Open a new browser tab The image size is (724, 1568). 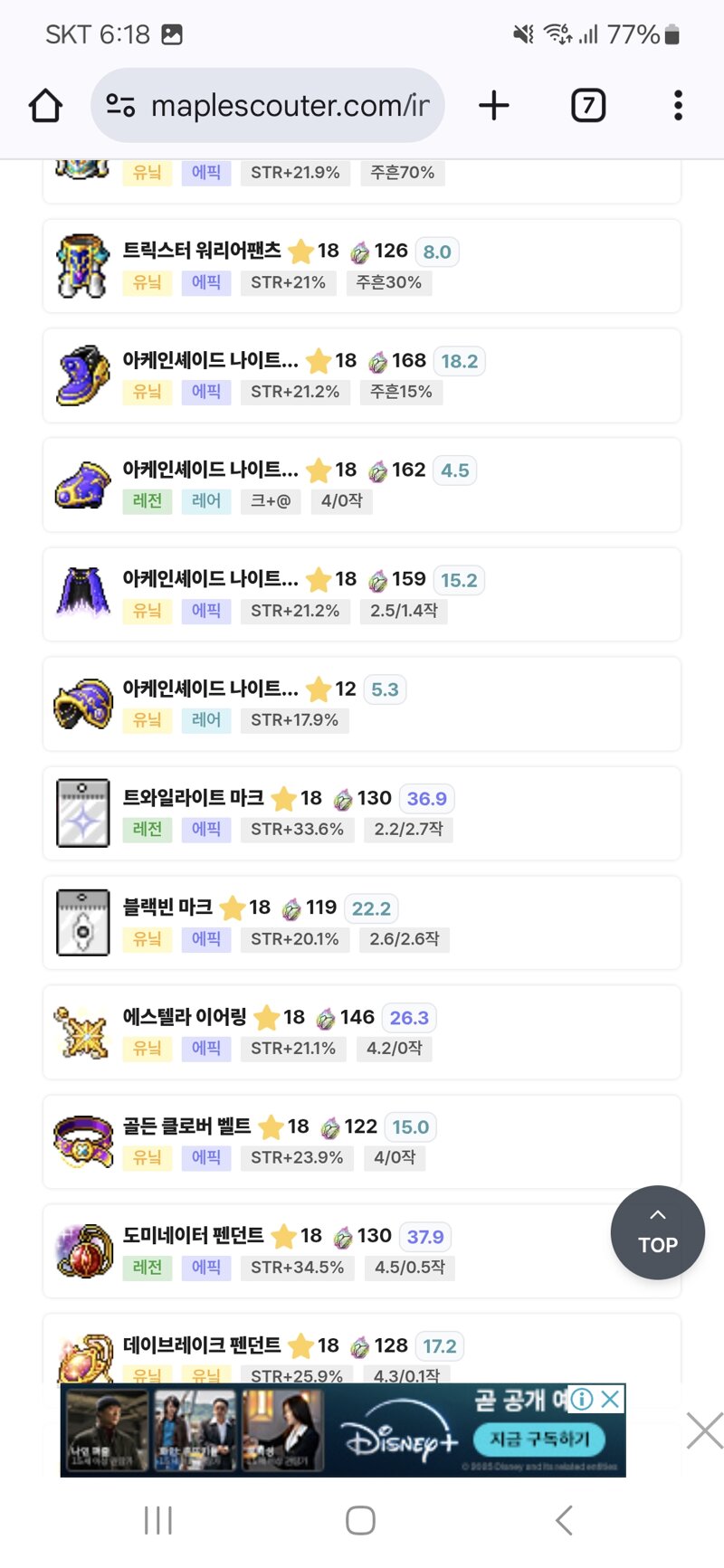pos(494,106)
